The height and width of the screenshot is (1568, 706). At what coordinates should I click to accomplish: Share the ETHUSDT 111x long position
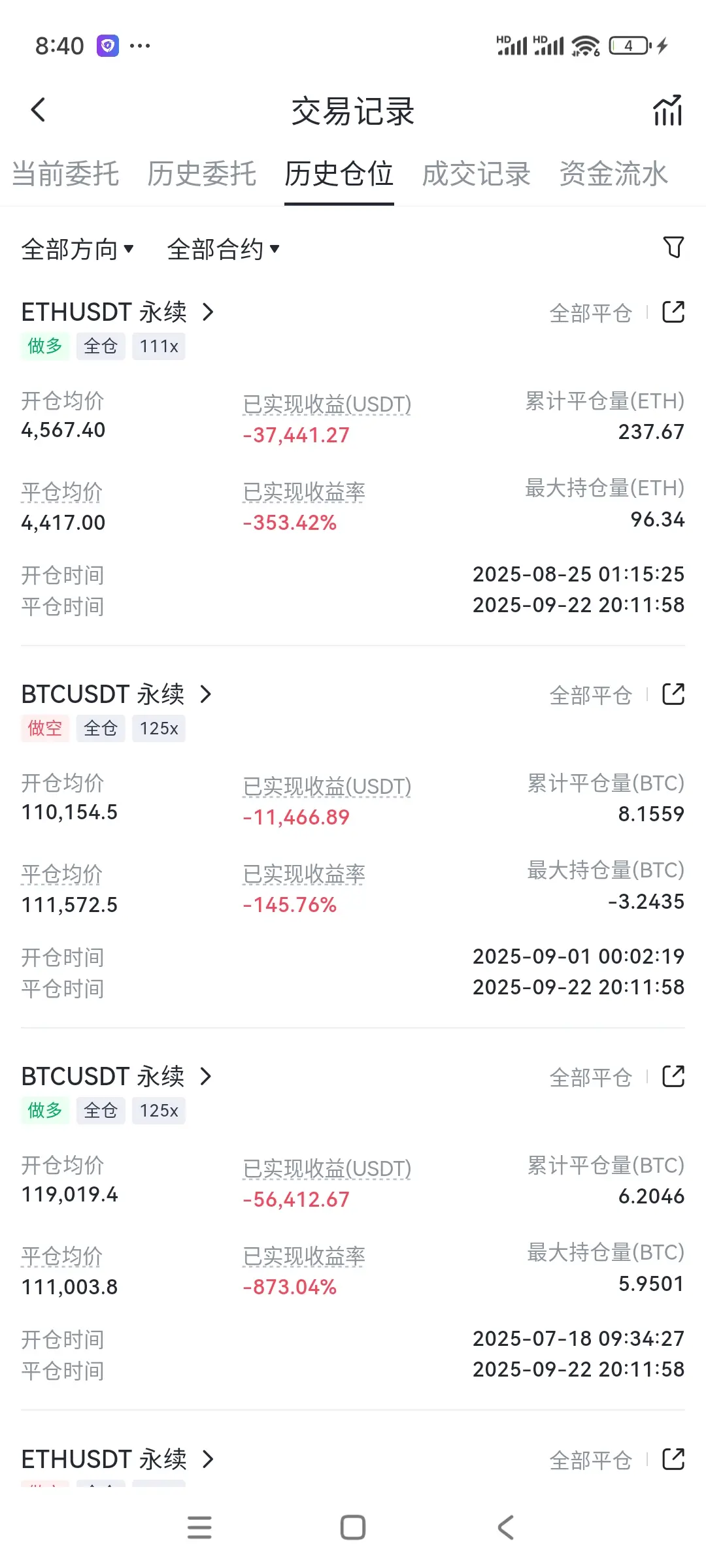[673, 312]
